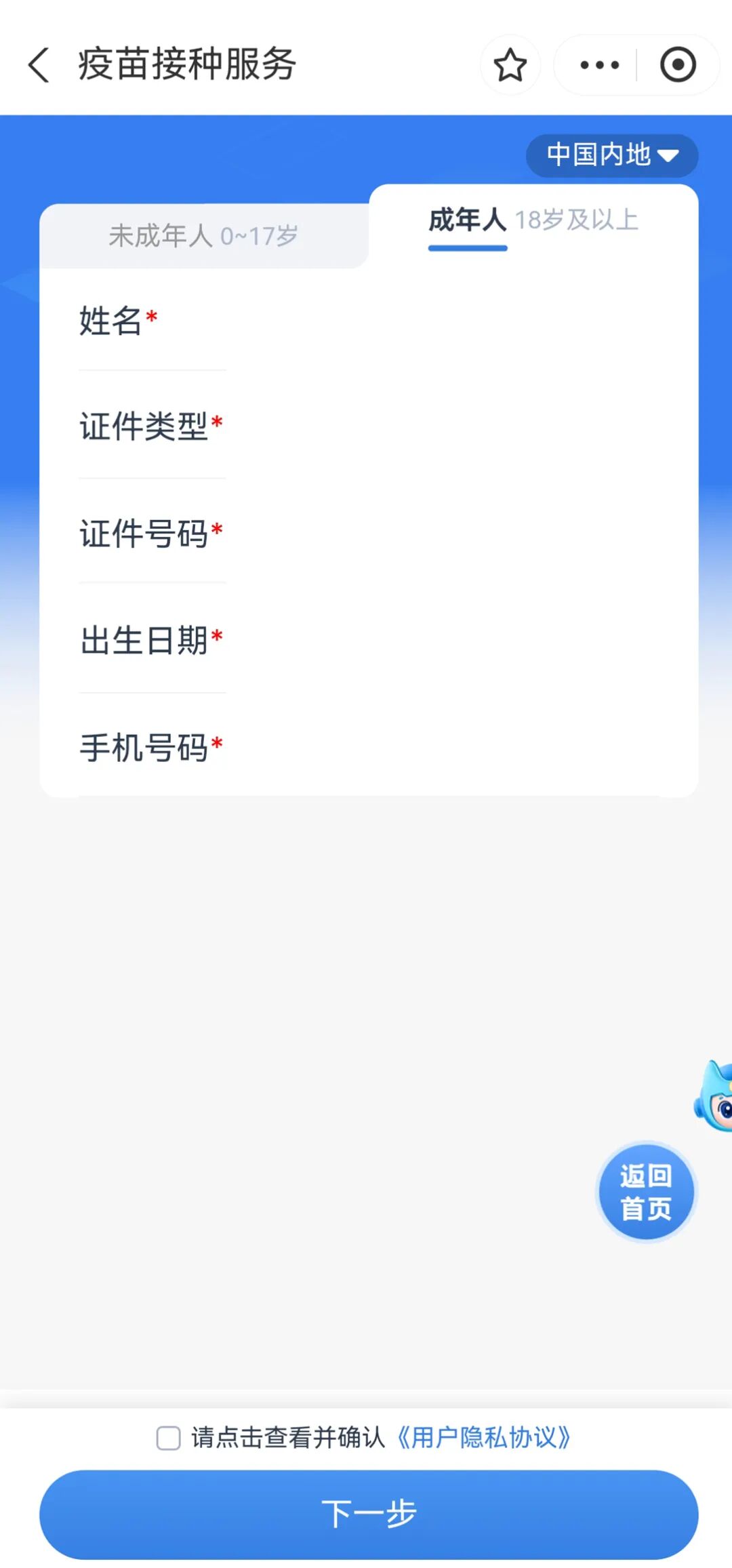732x1568 pixels.
Task: Tap 返回首页 floating button
Action: coord(646,1192)
